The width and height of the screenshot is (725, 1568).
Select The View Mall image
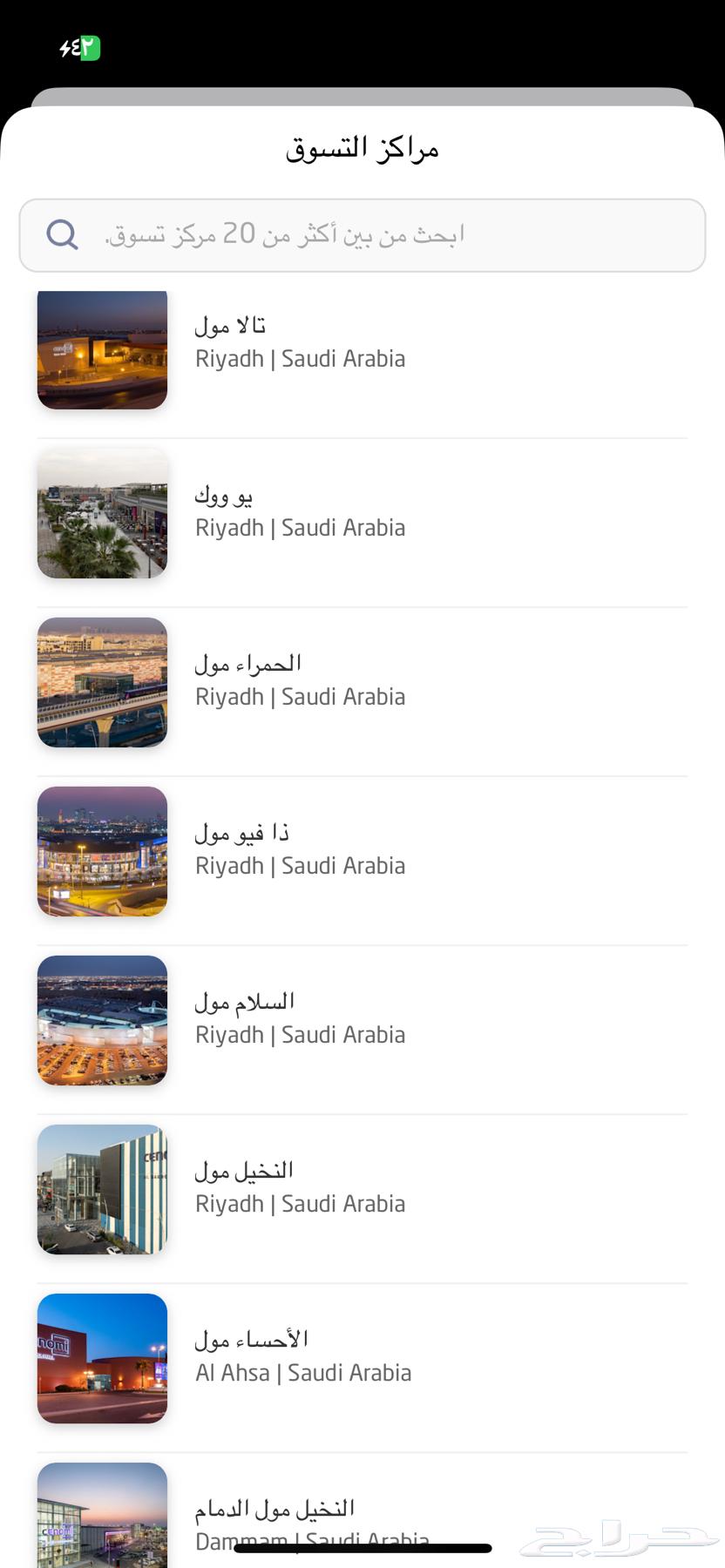pos(101,851)
